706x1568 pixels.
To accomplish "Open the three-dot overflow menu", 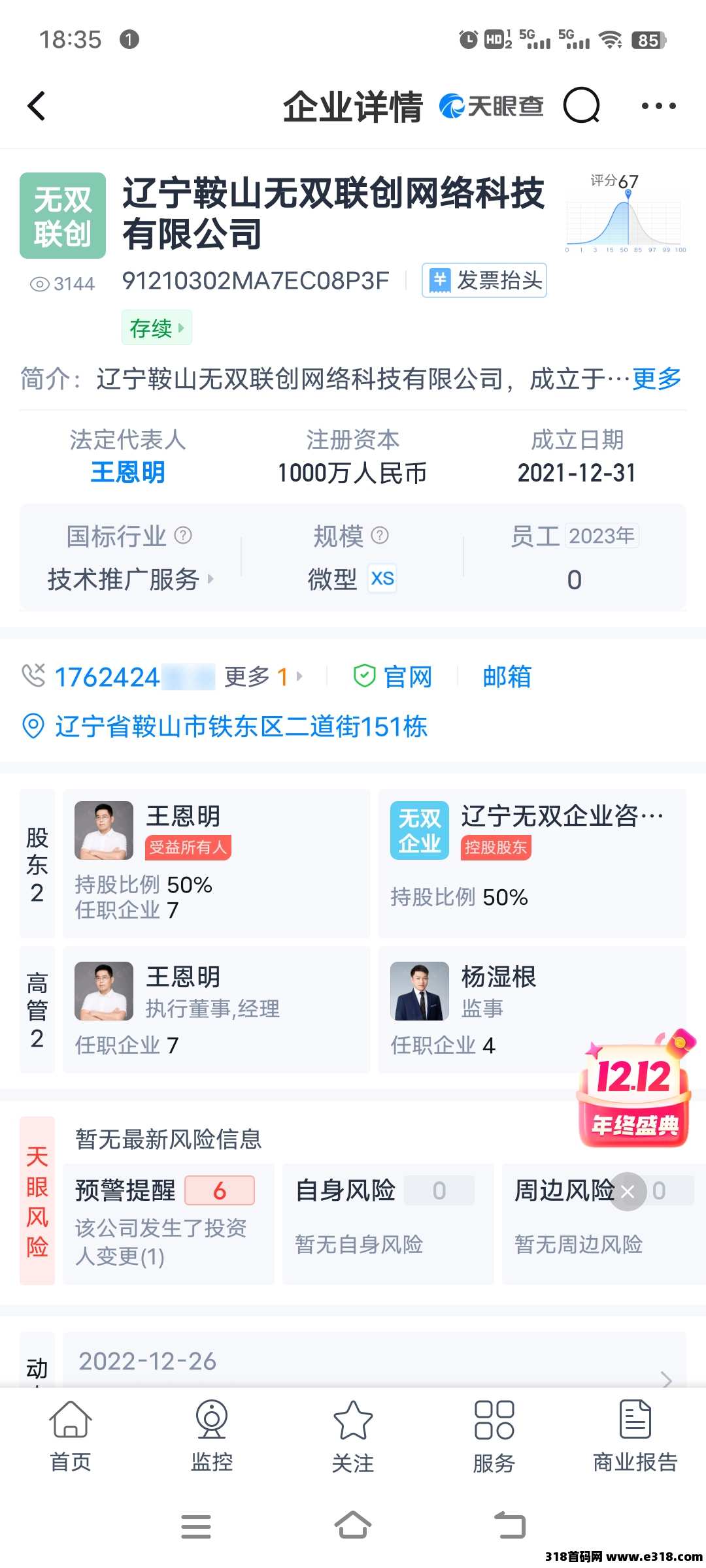I will (658, 106).
